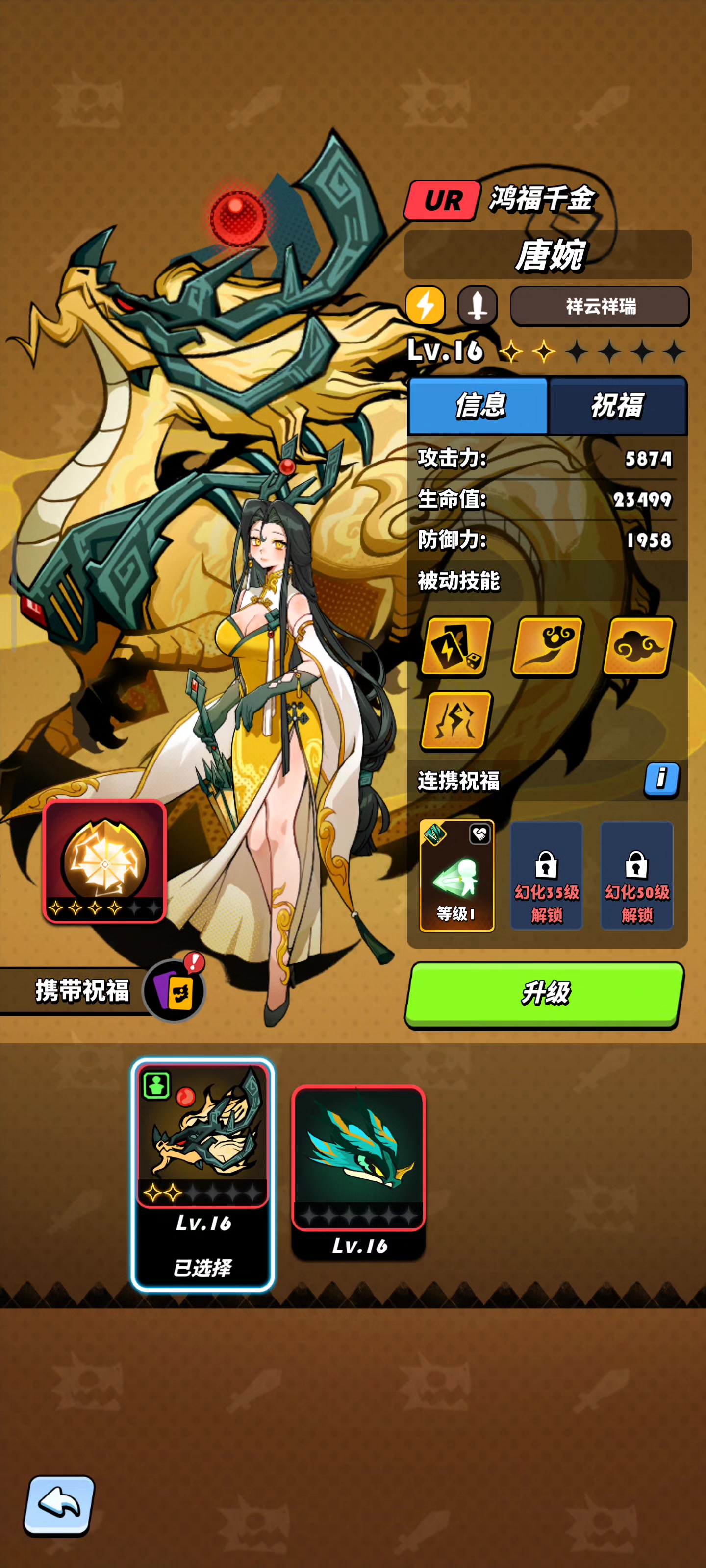Select the teal dragon skin card

pos(359,1172)
